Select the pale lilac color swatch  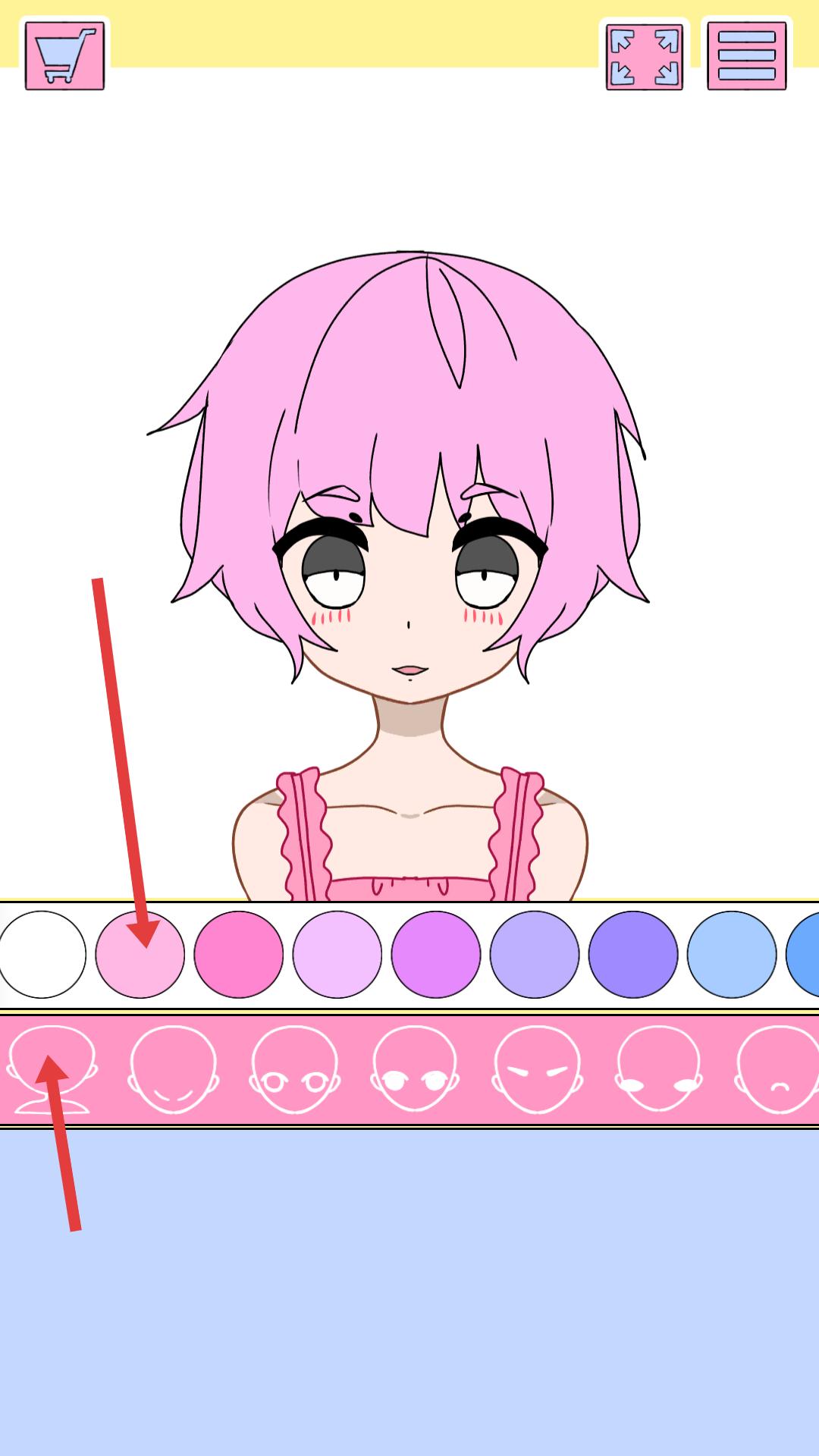point(337,954)
